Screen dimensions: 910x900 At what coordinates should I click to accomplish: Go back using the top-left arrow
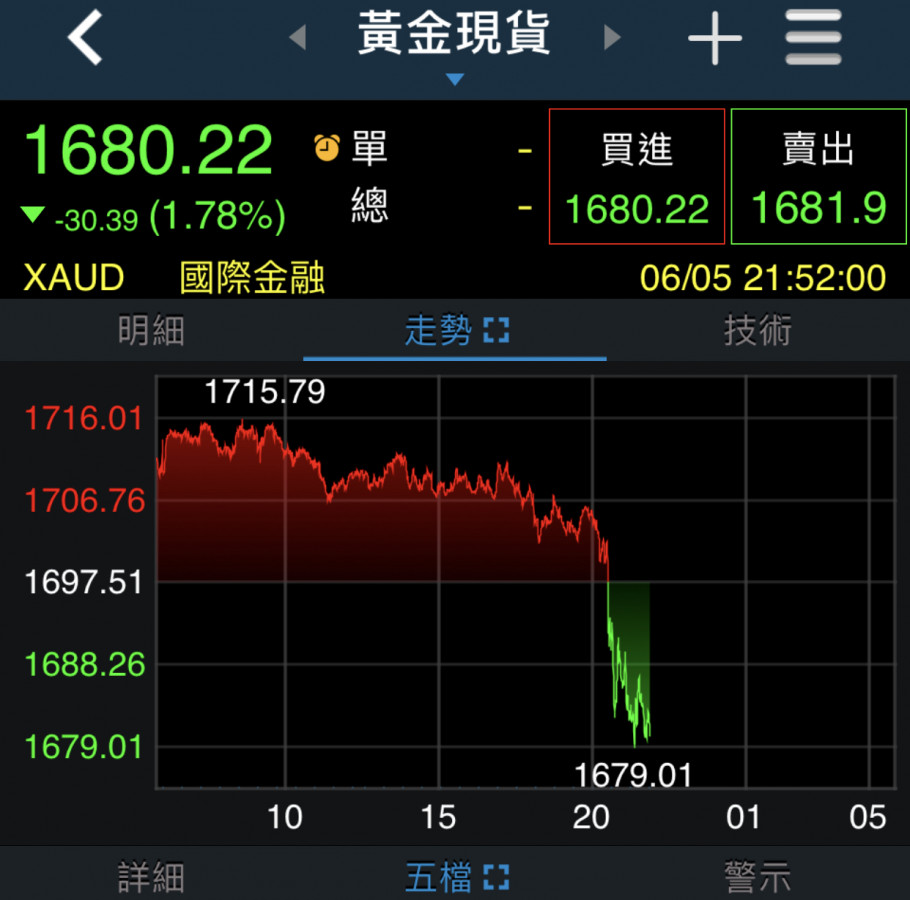click(86, 40)
